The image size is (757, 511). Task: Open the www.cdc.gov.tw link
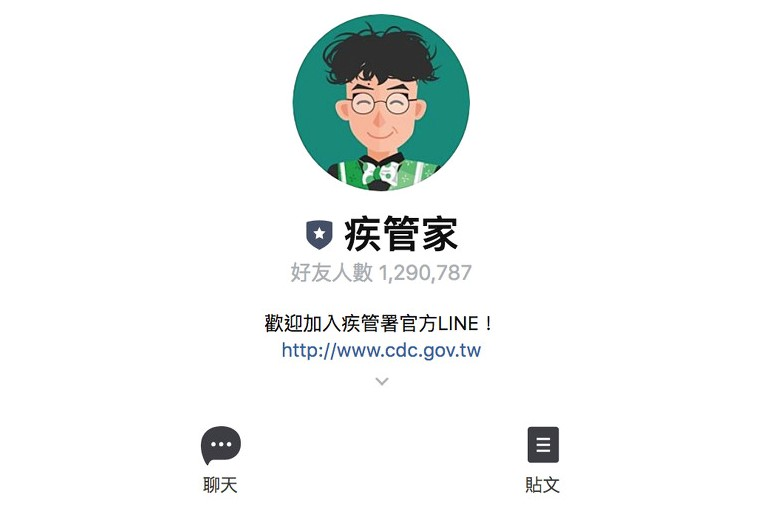click(381, 351)
